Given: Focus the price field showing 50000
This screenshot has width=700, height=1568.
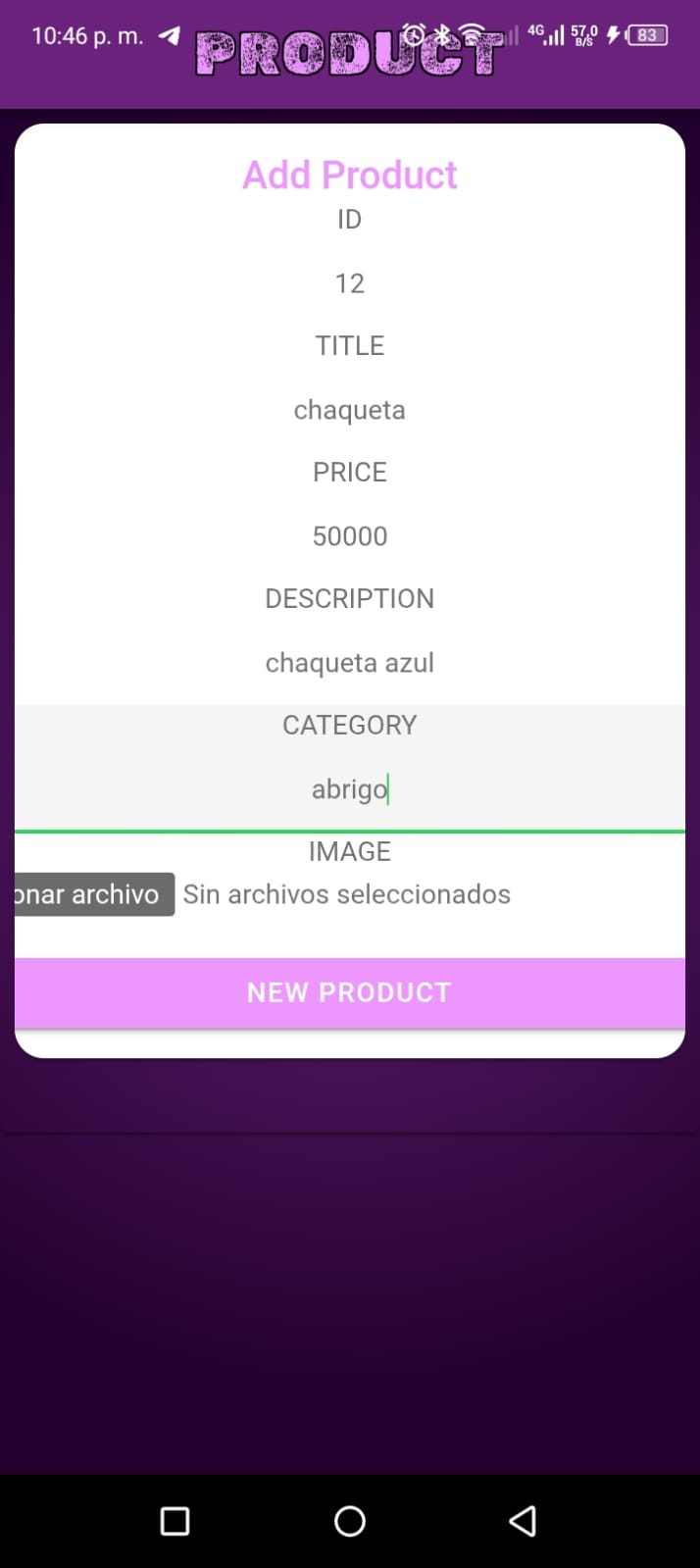Looking at the screenshot, I should 350,536.
